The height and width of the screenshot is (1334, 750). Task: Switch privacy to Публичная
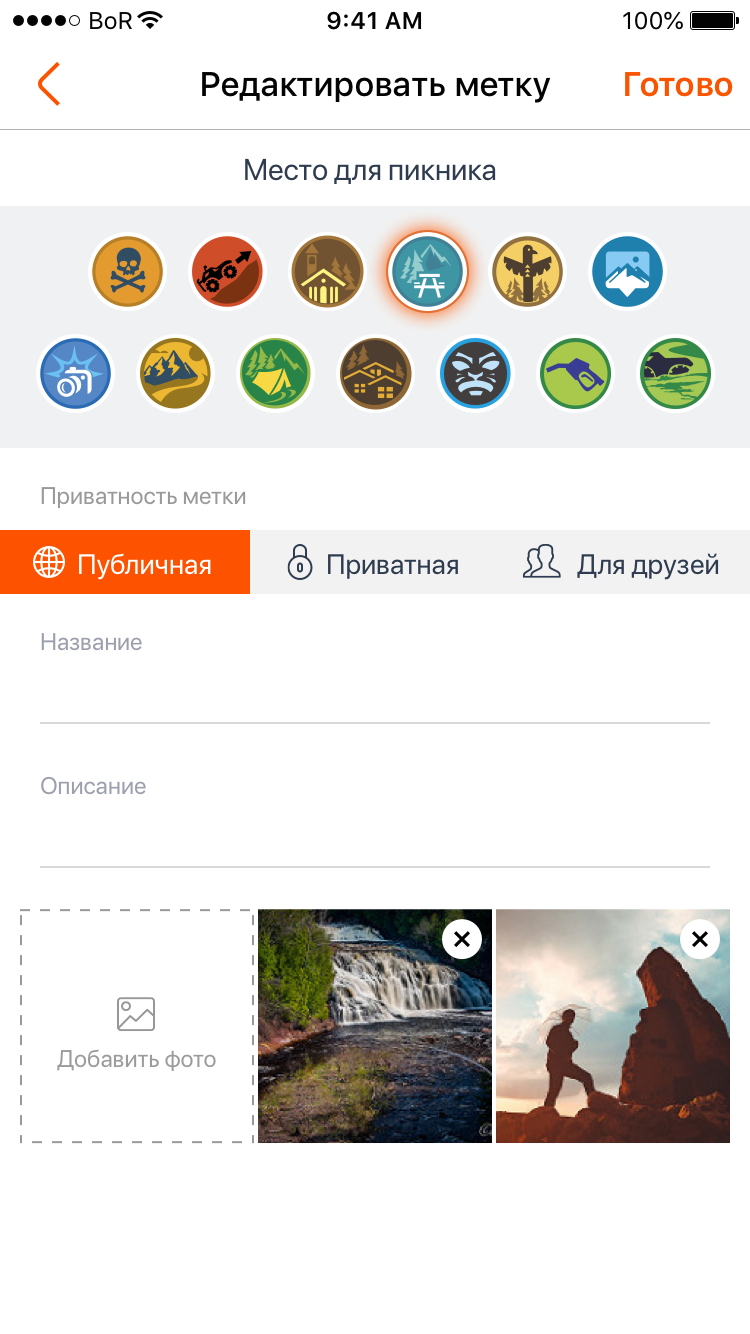125,563
